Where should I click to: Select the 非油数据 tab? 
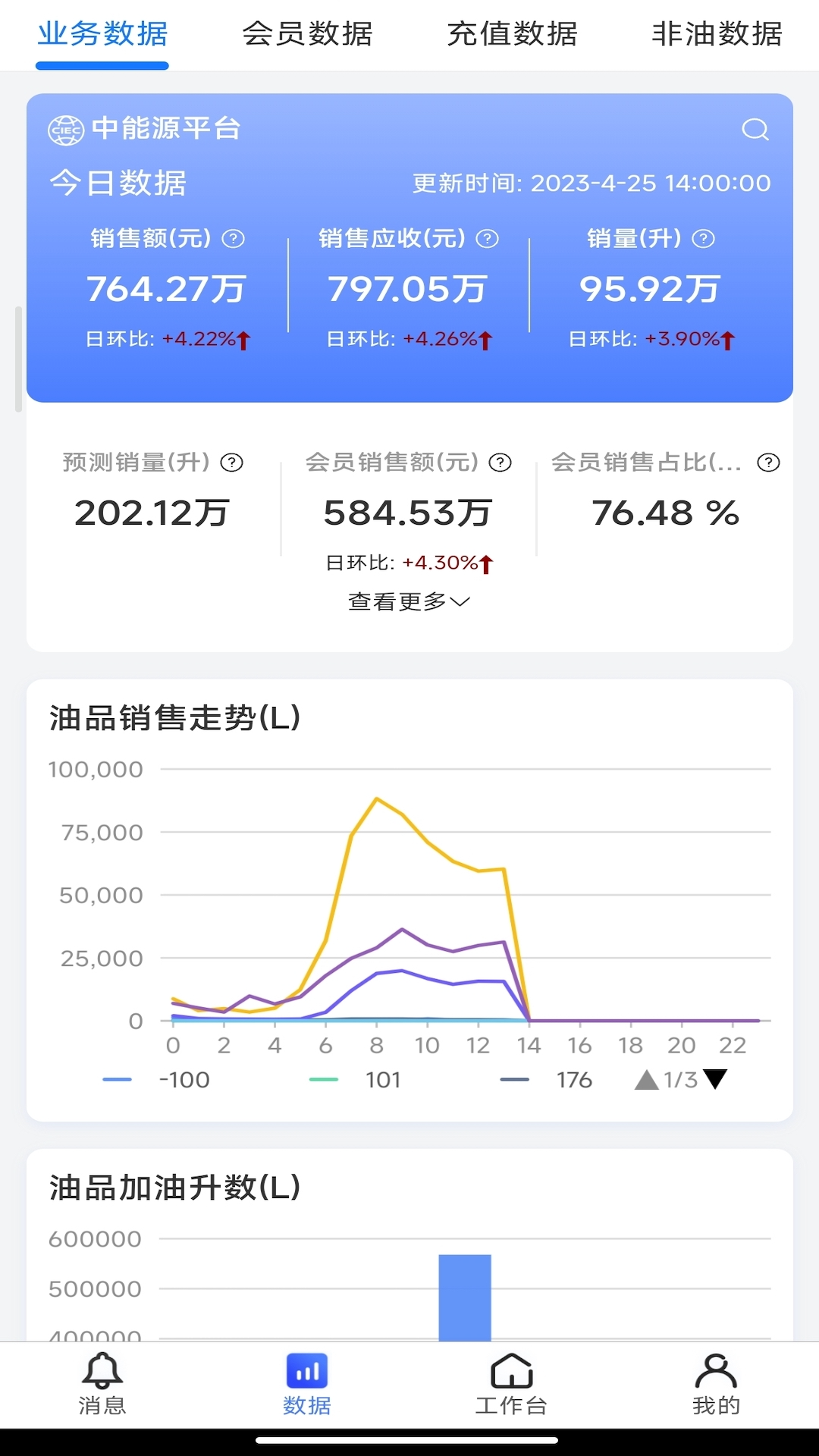point(716,34)
